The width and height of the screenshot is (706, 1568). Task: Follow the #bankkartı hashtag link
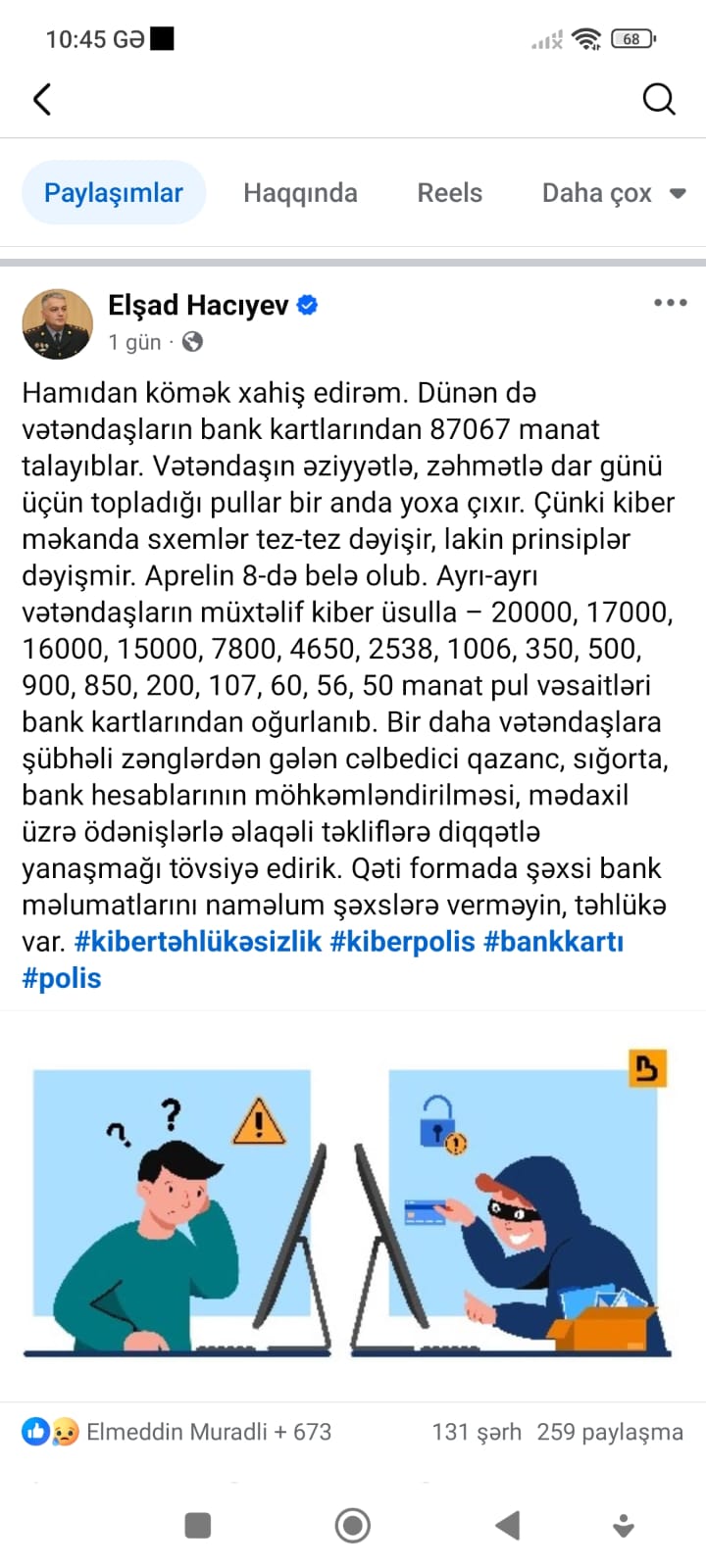point(553,942)
